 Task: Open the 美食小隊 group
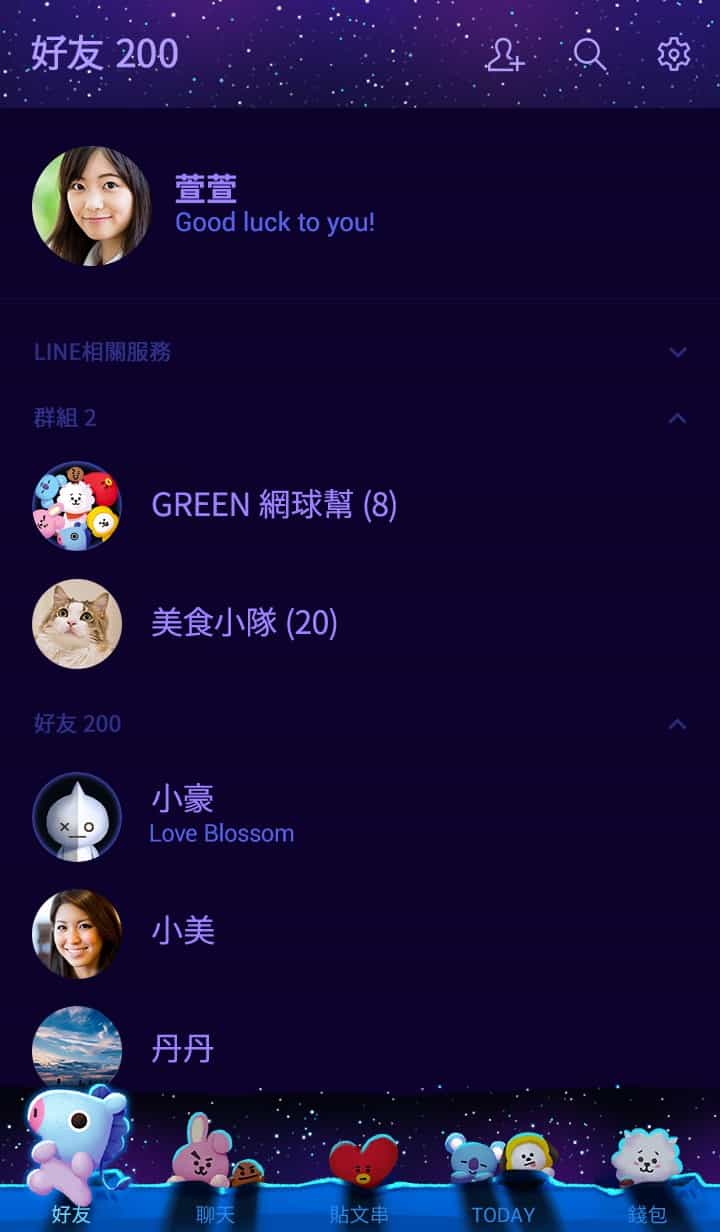pyautogui.click(x=243, y=623)
